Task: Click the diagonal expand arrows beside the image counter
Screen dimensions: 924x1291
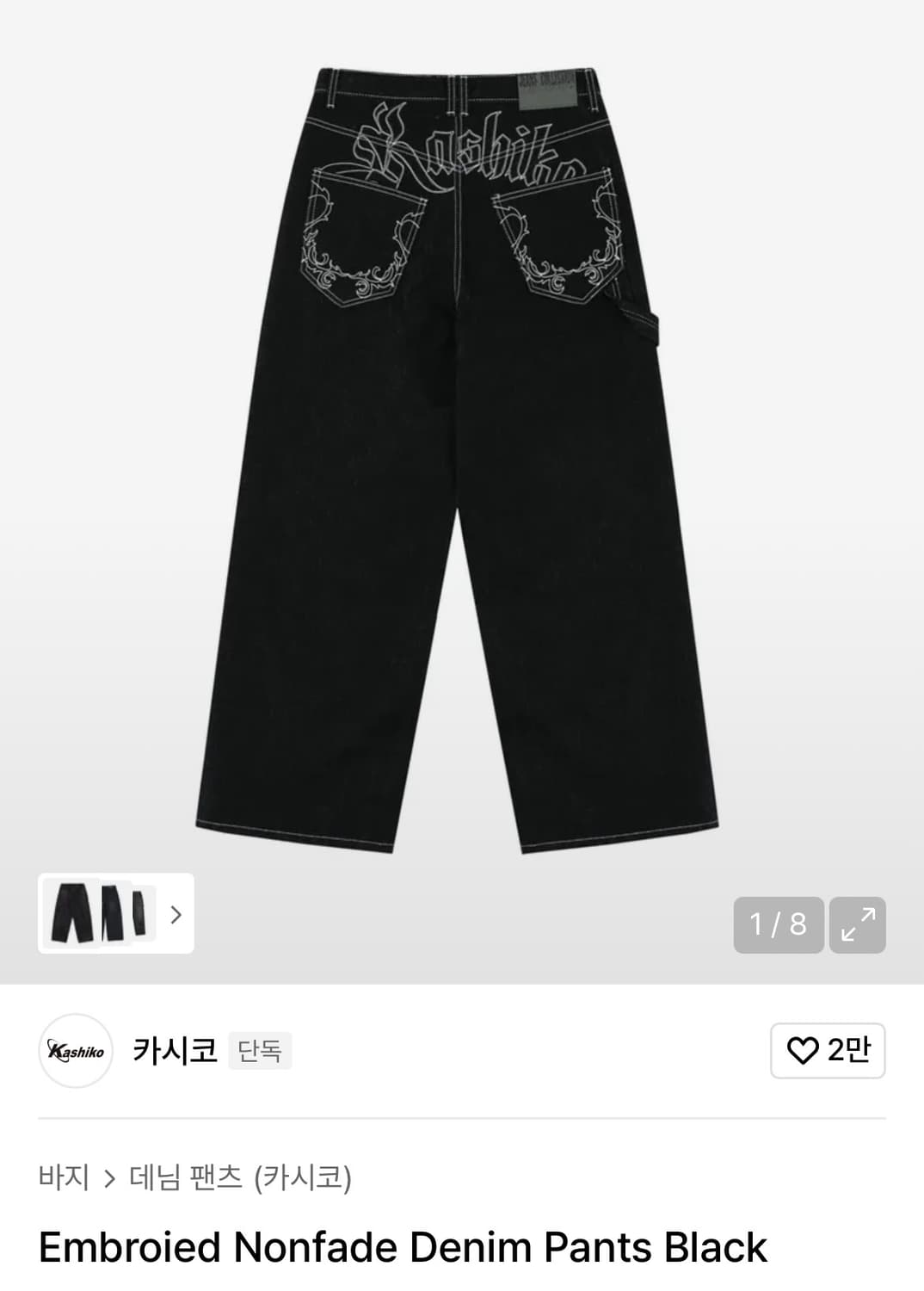Action: pyautogui.click(x=859, y=925)
